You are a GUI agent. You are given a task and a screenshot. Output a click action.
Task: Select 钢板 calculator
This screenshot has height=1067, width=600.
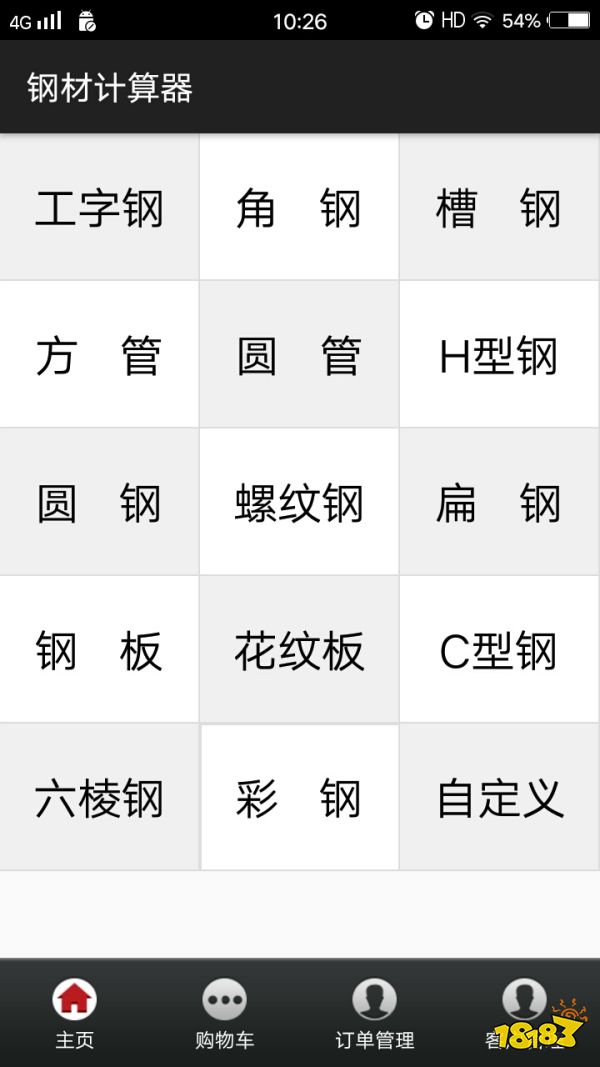coord(99,650)
